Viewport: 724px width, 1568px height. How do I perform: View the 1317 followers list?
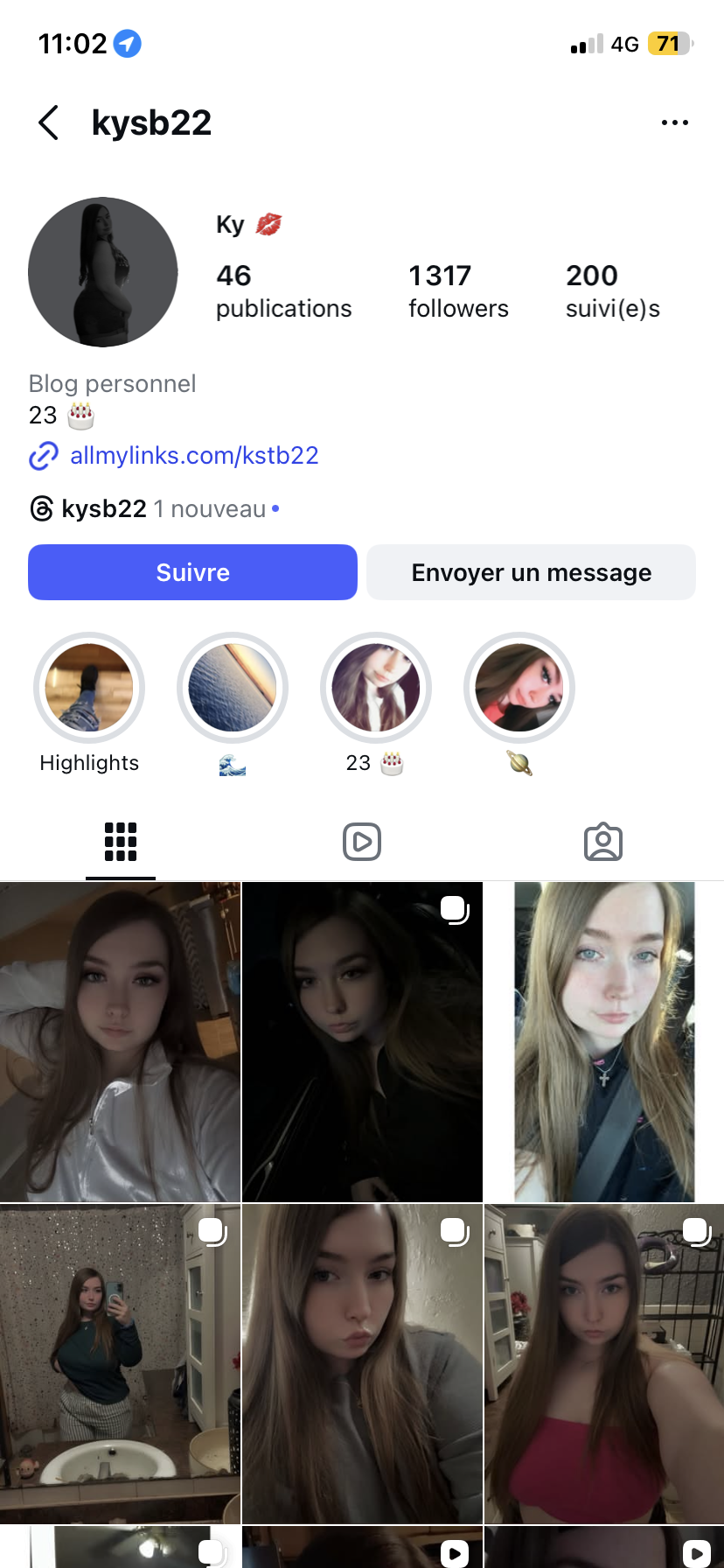457,291
